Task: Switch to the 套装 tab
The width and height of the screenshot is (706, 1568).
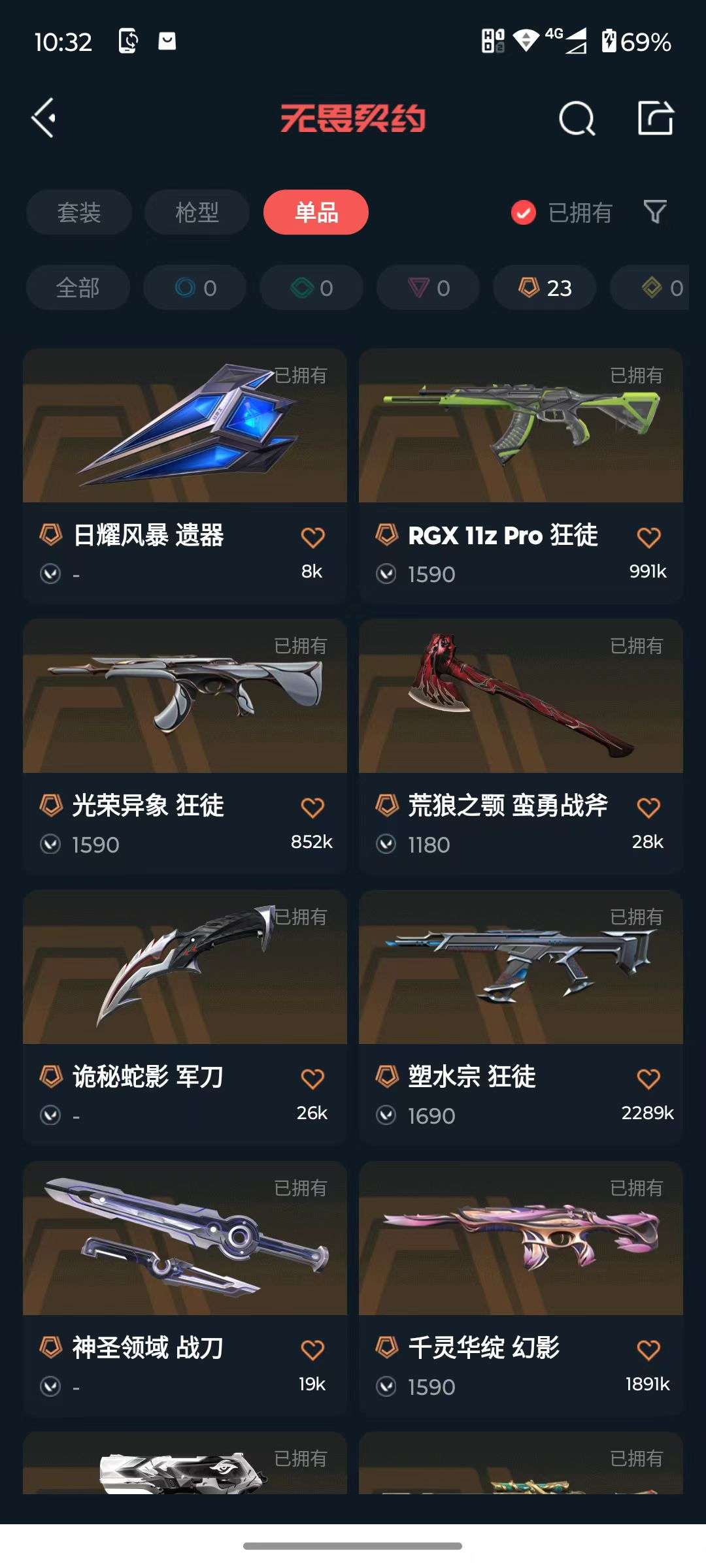Action: [78, 212]
